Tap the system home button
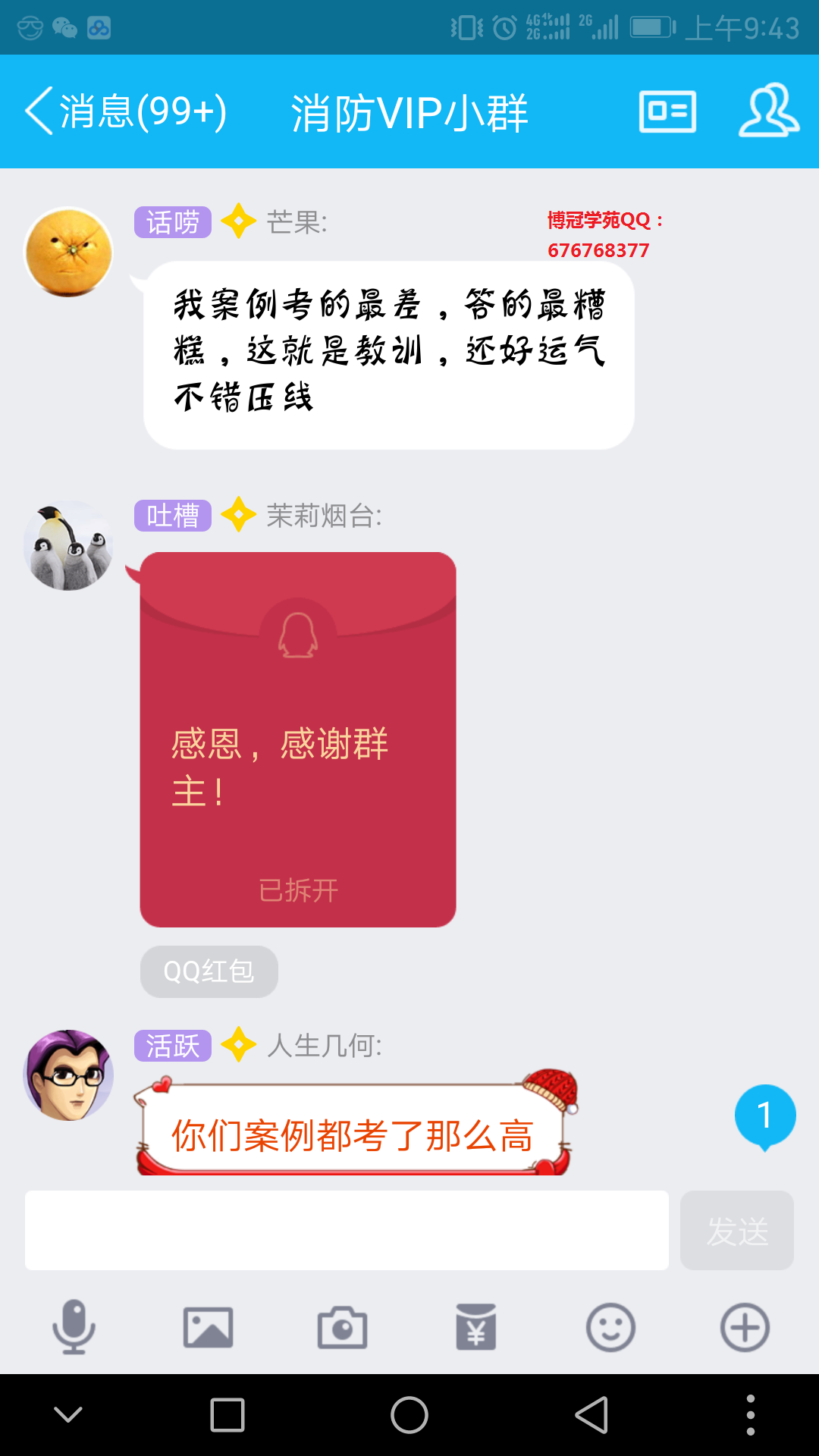This screenshot has height=1456, width=819. [409, 1415]
